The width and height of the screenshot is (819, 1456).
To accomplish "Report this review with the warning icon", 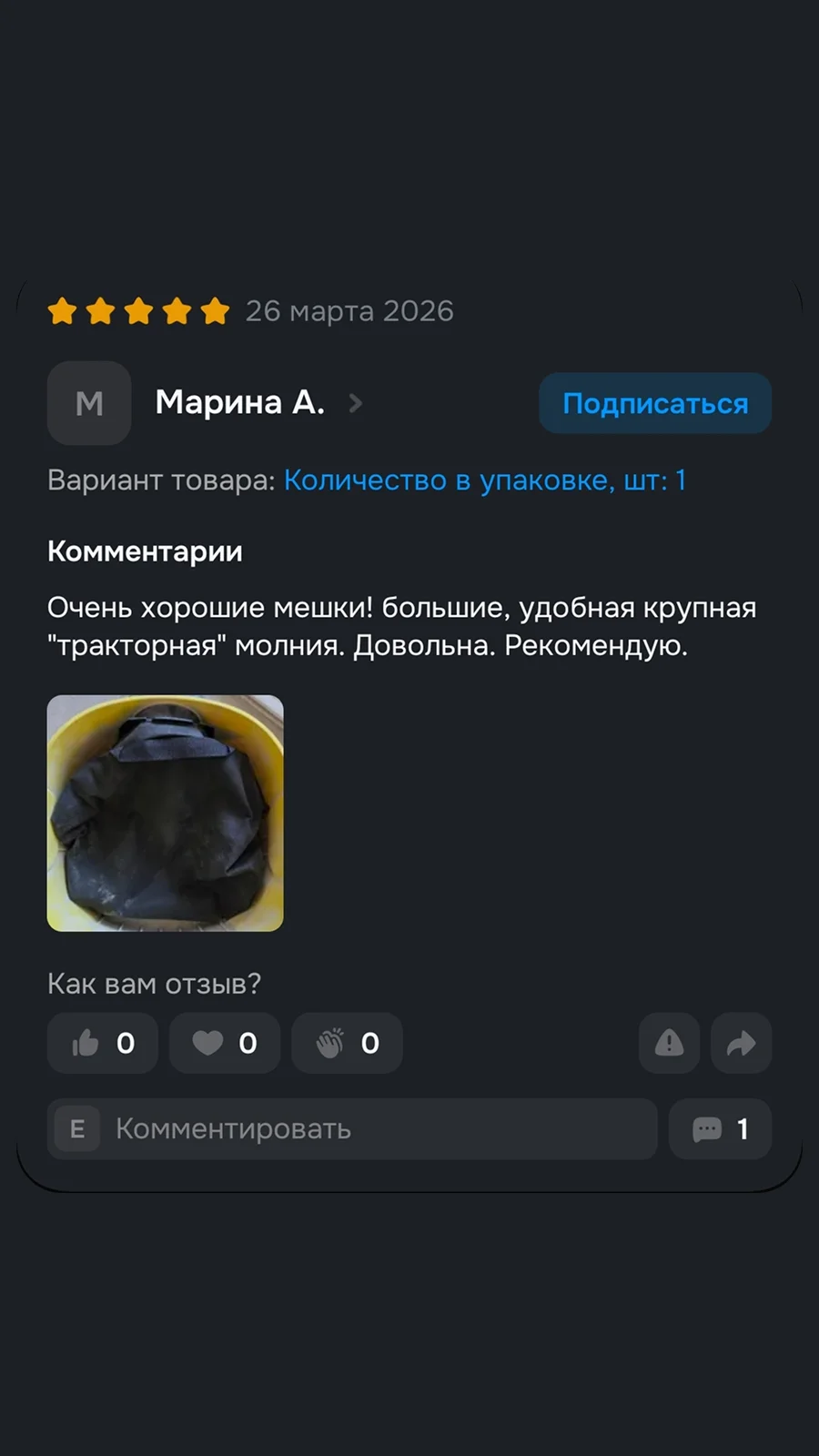I will tap(669, 1043).
